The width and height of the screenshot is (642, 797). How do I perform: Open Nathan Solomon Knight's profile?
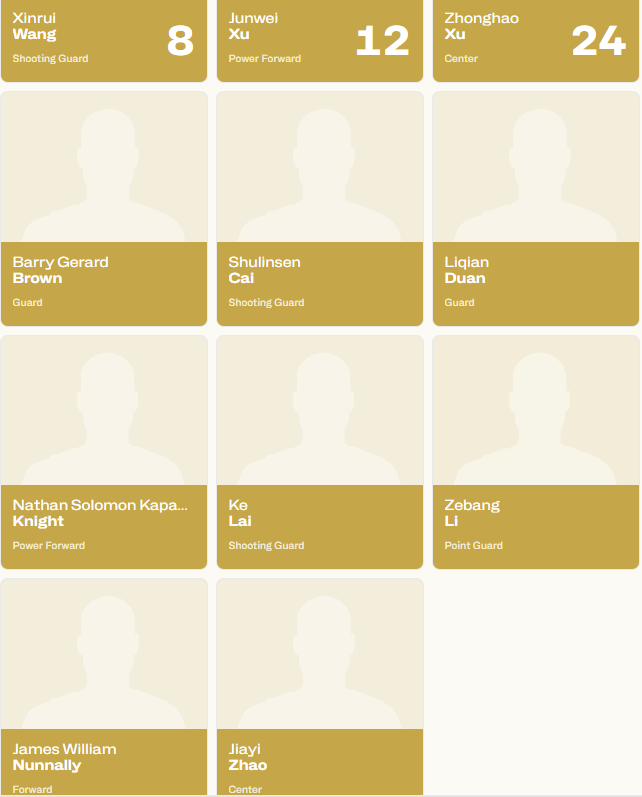(104, 452)
